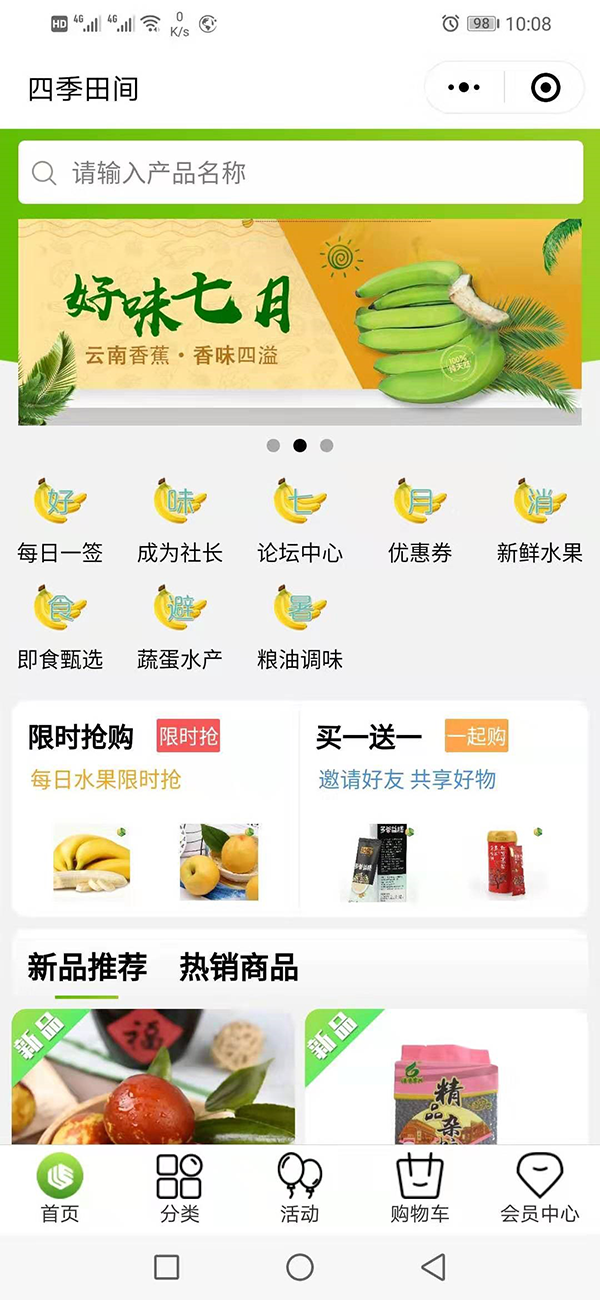Open the mini program more-options menu
The width and height of the screenshot is (600, 1300).
(464, 88)
